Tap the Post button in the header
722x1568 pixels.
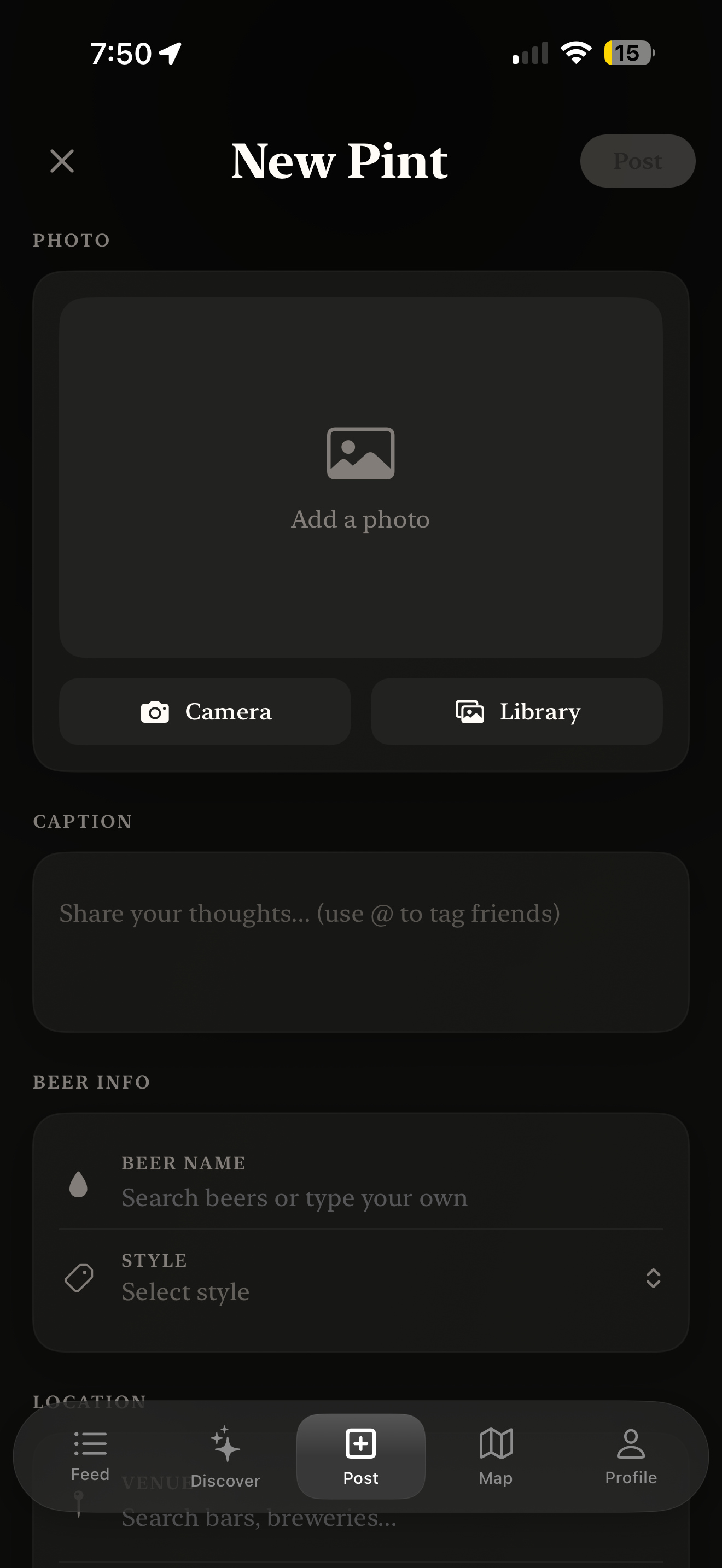637,161
